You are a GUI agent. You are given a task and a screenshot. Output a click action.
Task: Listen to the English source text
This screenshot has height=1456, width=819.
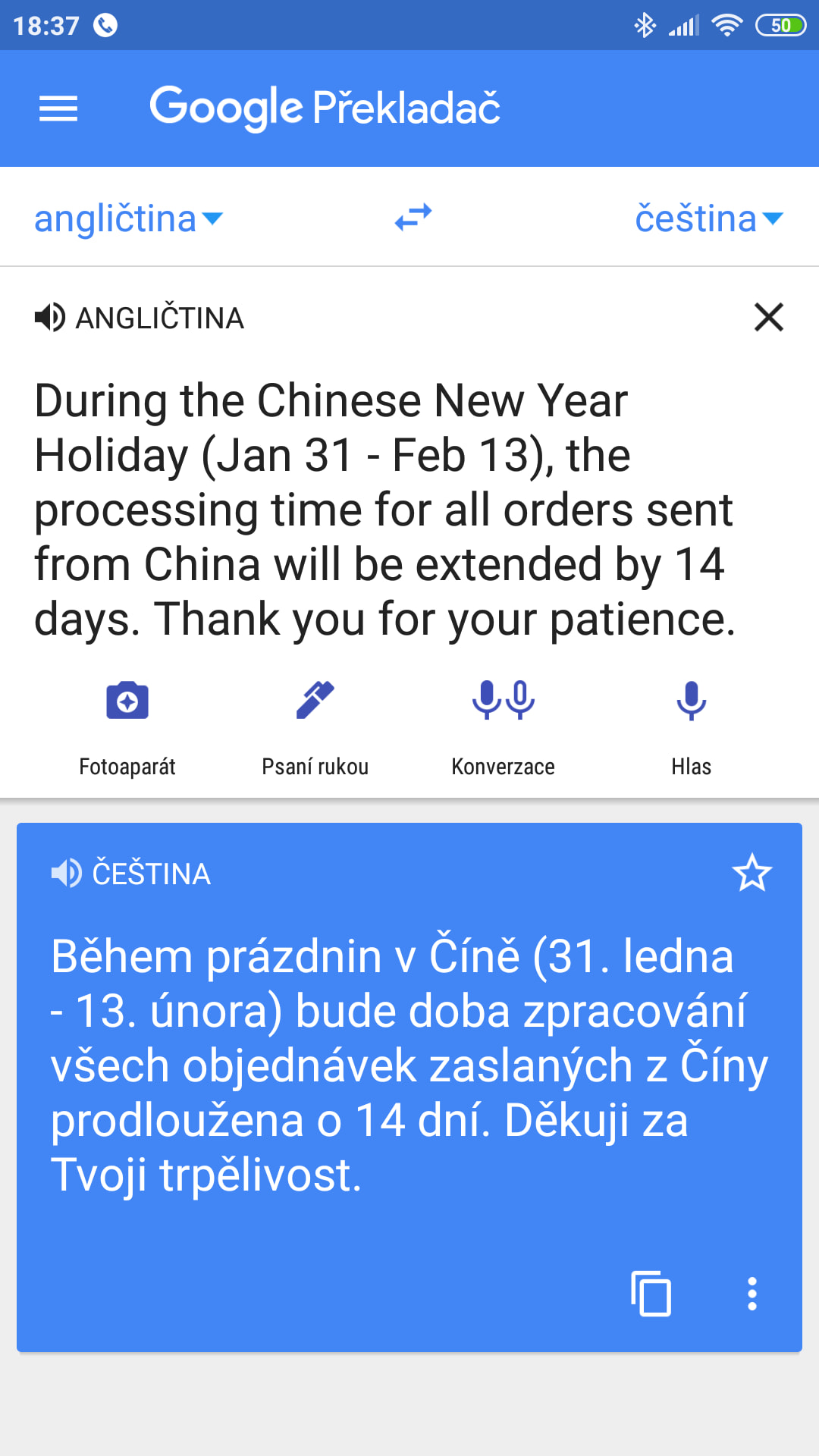50,317
